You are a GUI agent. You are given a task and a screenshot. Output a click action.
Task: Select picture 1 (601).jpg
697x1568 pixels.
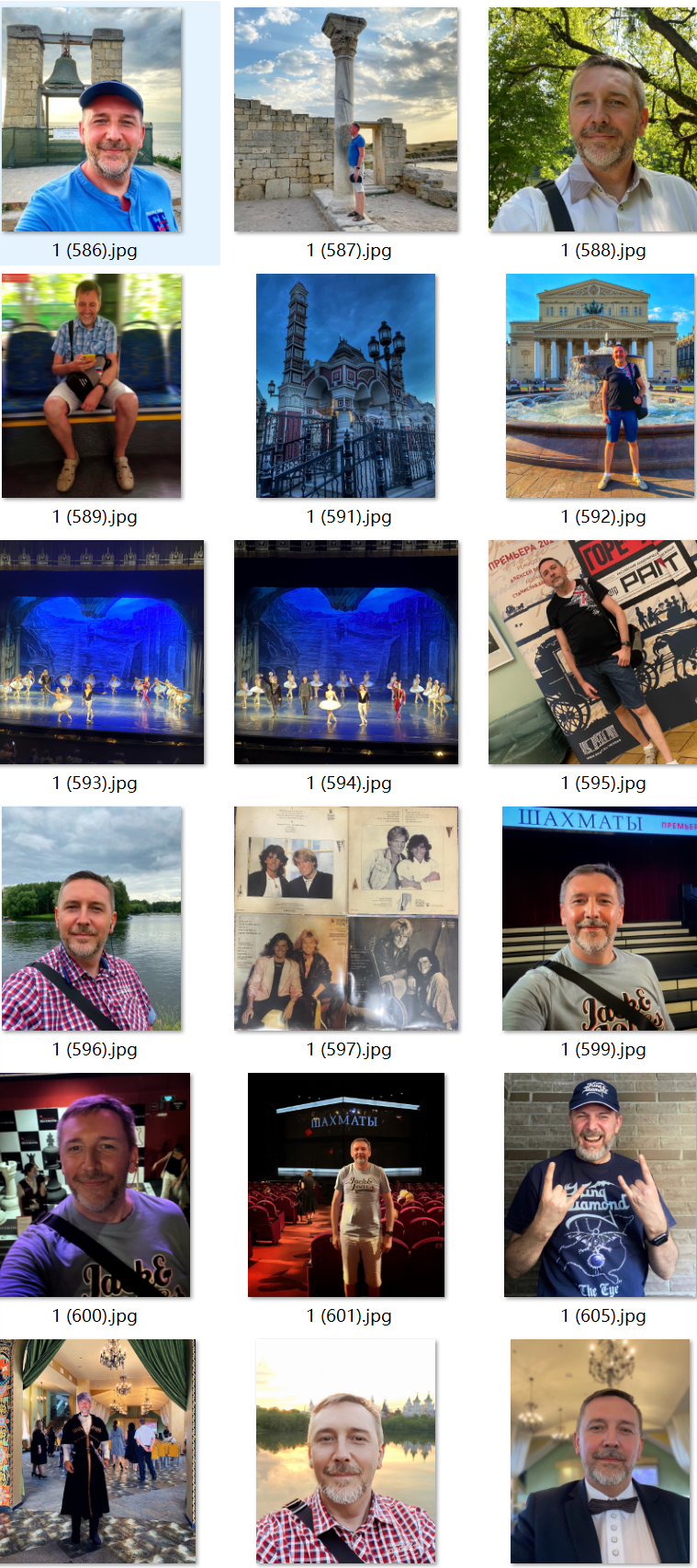coord(346,1185)
